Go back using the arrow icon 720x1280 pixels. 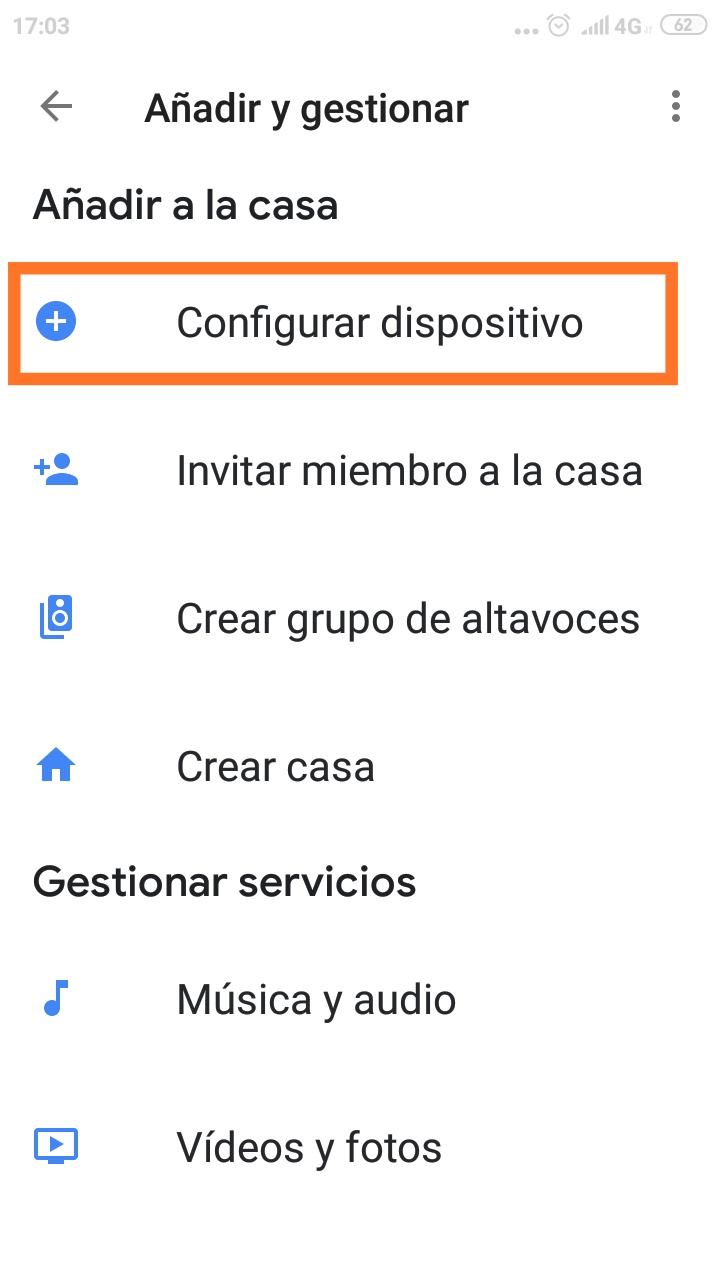[x=56, y=107]
